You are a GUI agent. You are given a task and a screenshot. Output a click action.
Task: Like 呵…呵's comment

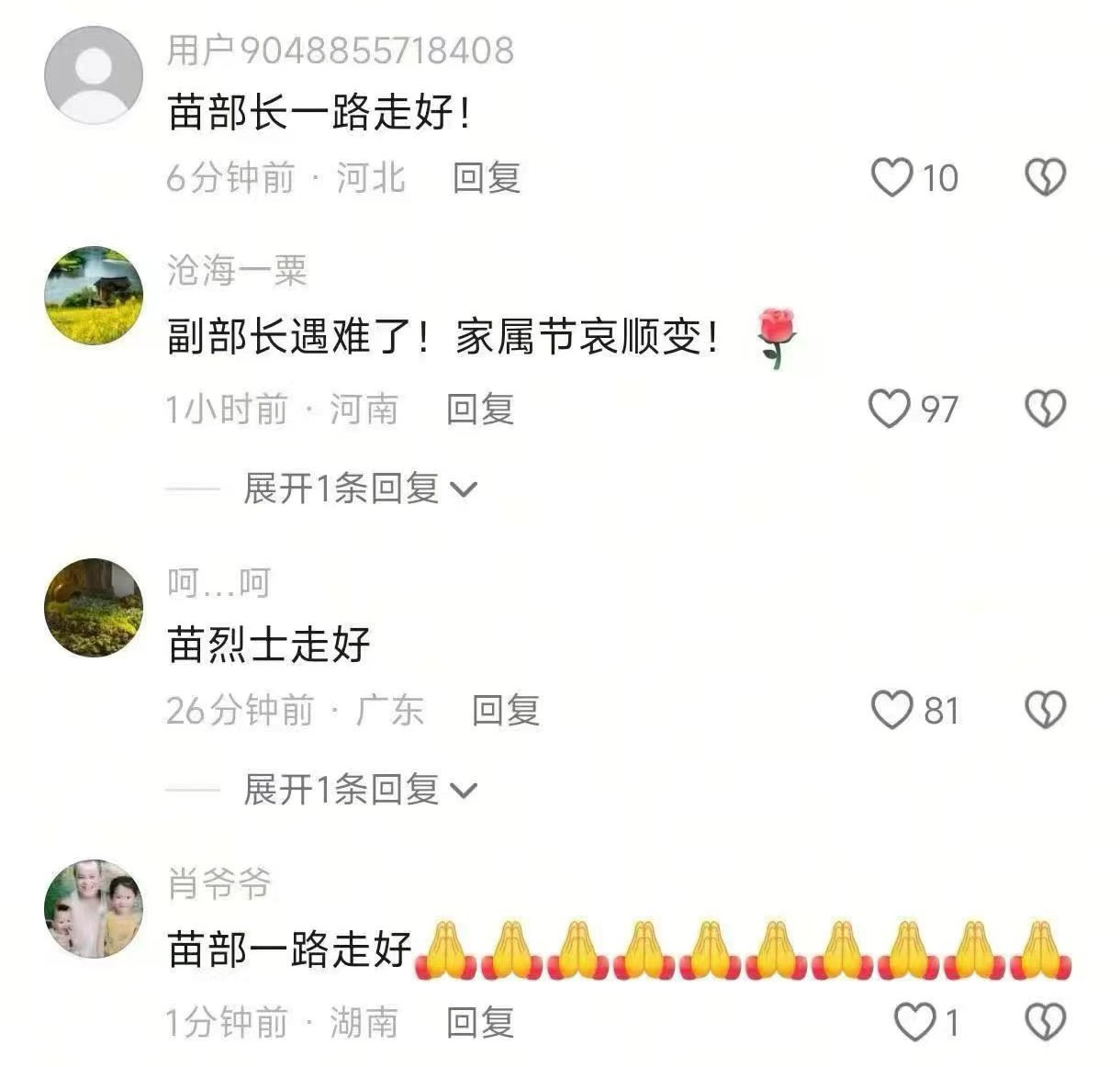(891, 710)
